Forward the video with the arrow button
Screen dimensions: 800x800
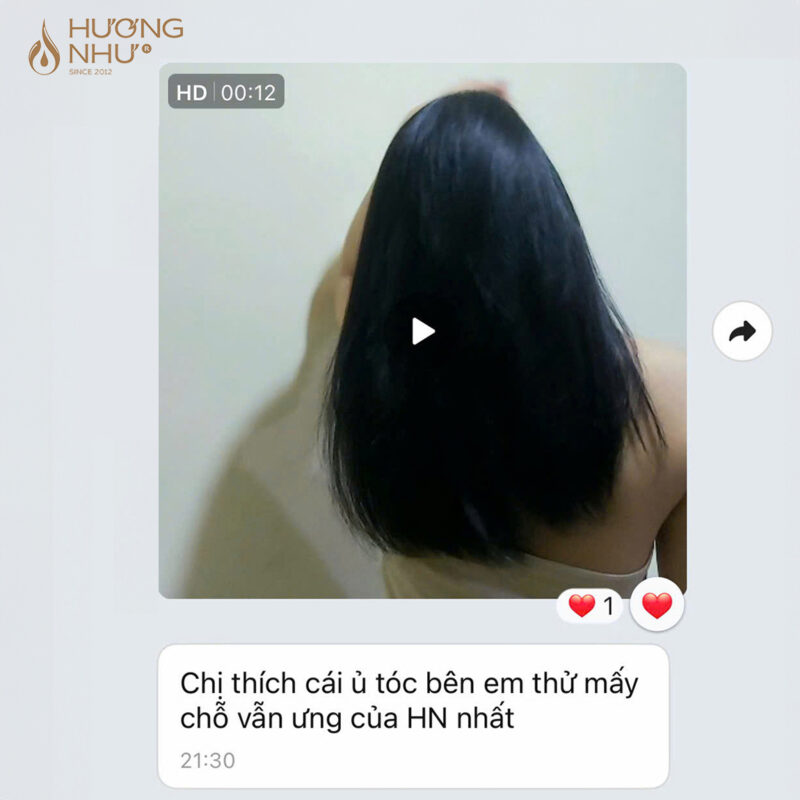742,331
